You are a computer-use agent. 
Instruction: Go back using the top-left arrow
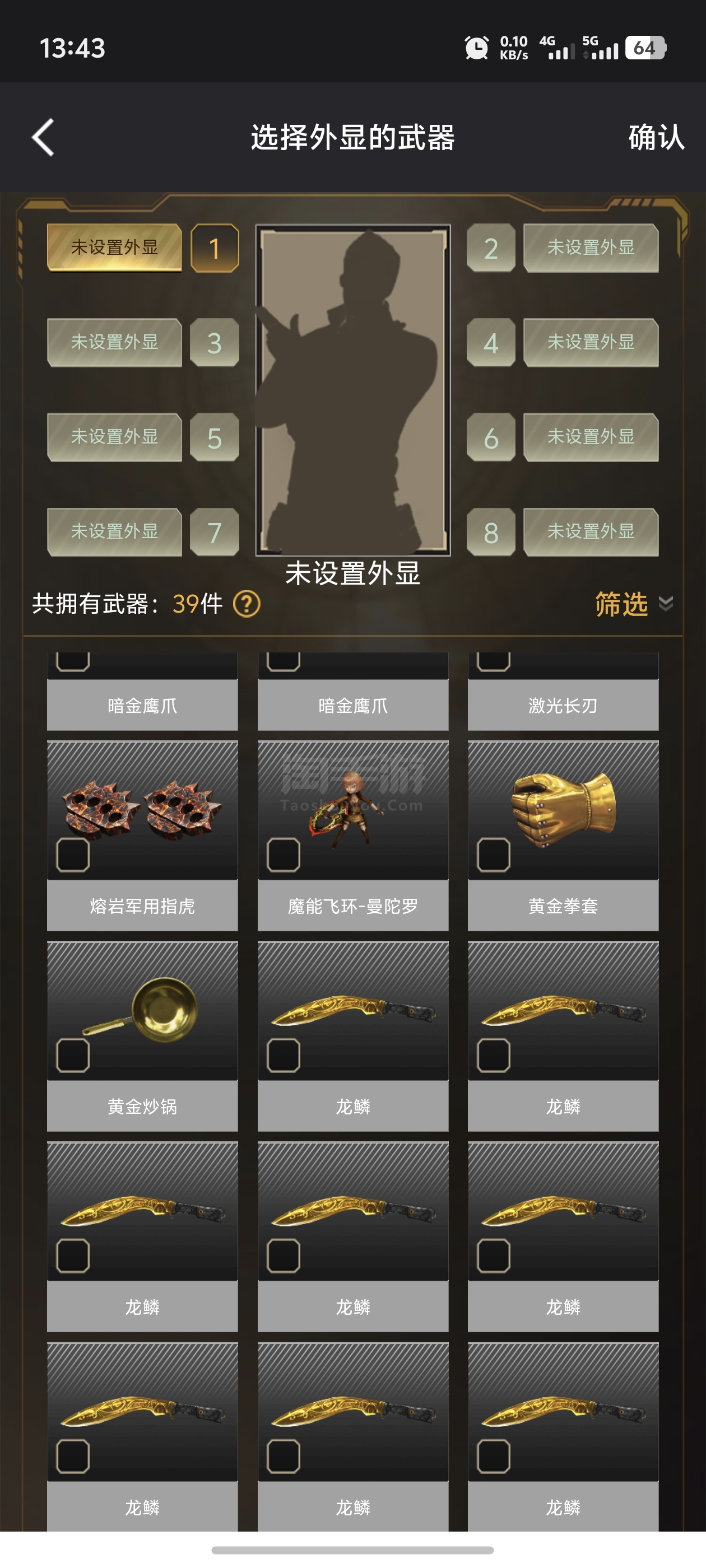click(x=43, y=138)
